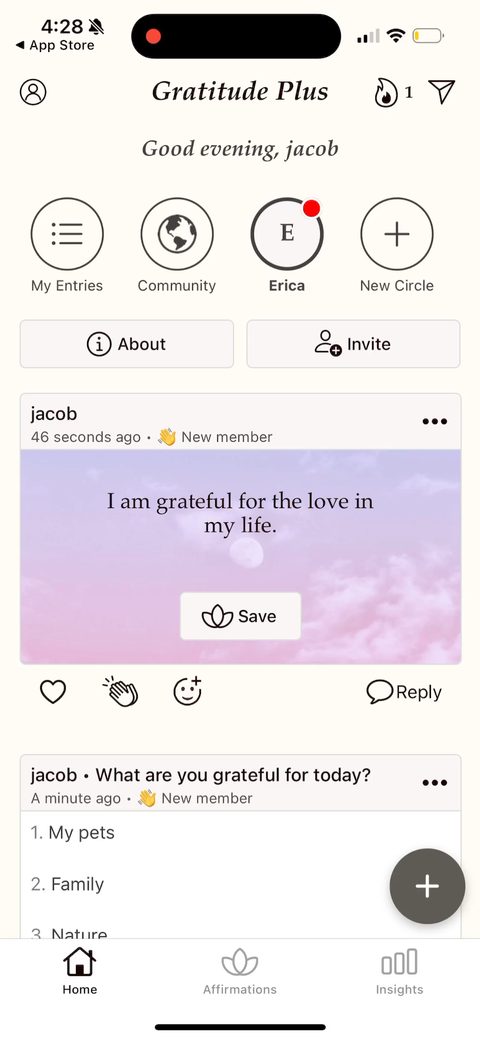Switch to the Insights tab
Image resolution: width=480 pixels, height=1040 pixels.
pyautogui.click(x=399, y=972)
